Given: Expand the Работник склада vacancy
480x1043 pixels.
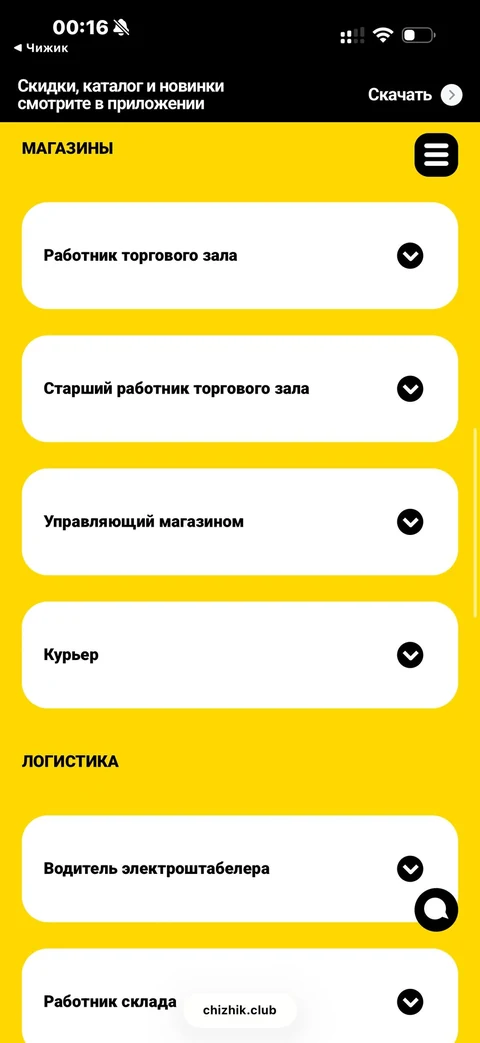Looking at the screenshot, I should point(239,996).
